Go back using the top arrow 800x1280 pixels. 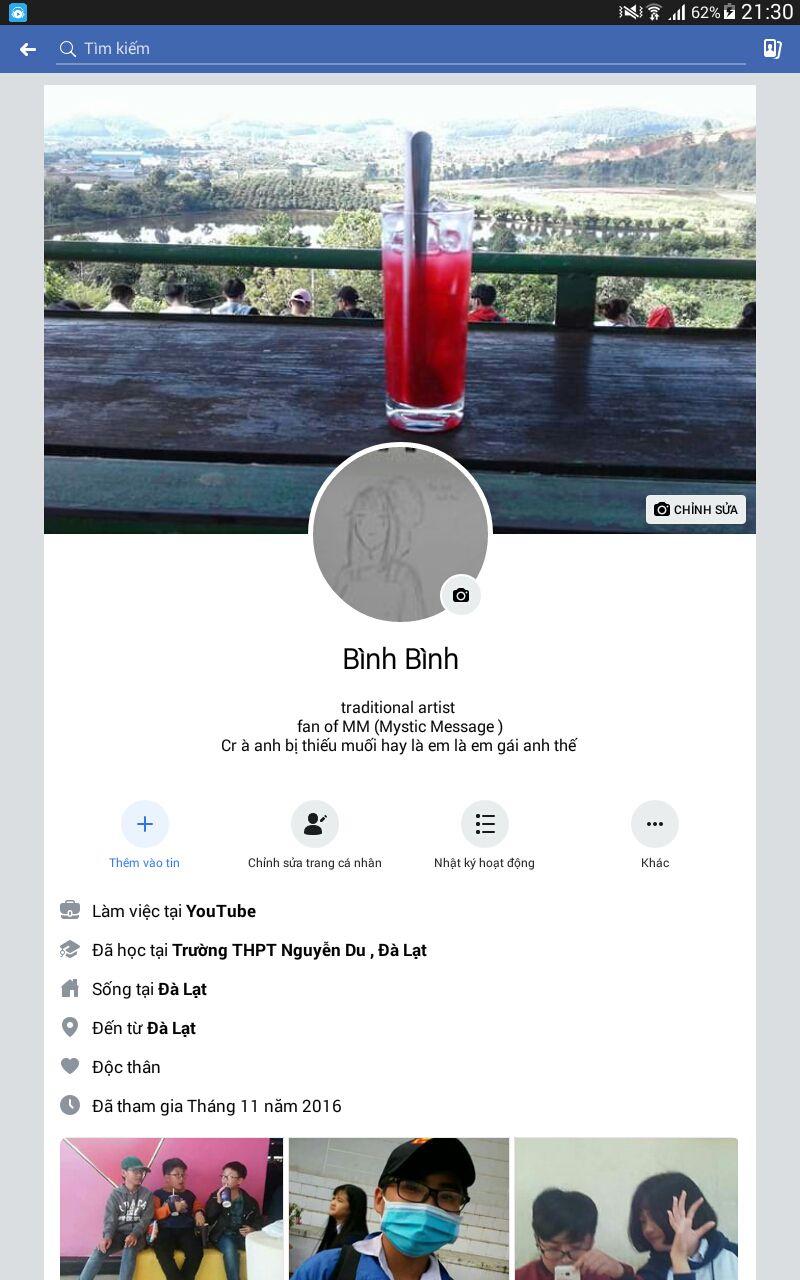click(28, 49)
